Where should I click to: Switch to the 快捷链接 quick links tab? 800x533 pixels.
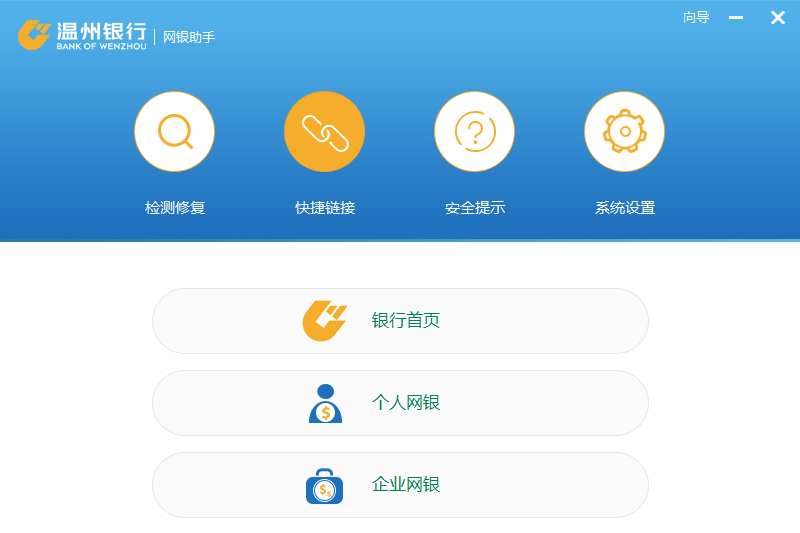click(324, 132)
